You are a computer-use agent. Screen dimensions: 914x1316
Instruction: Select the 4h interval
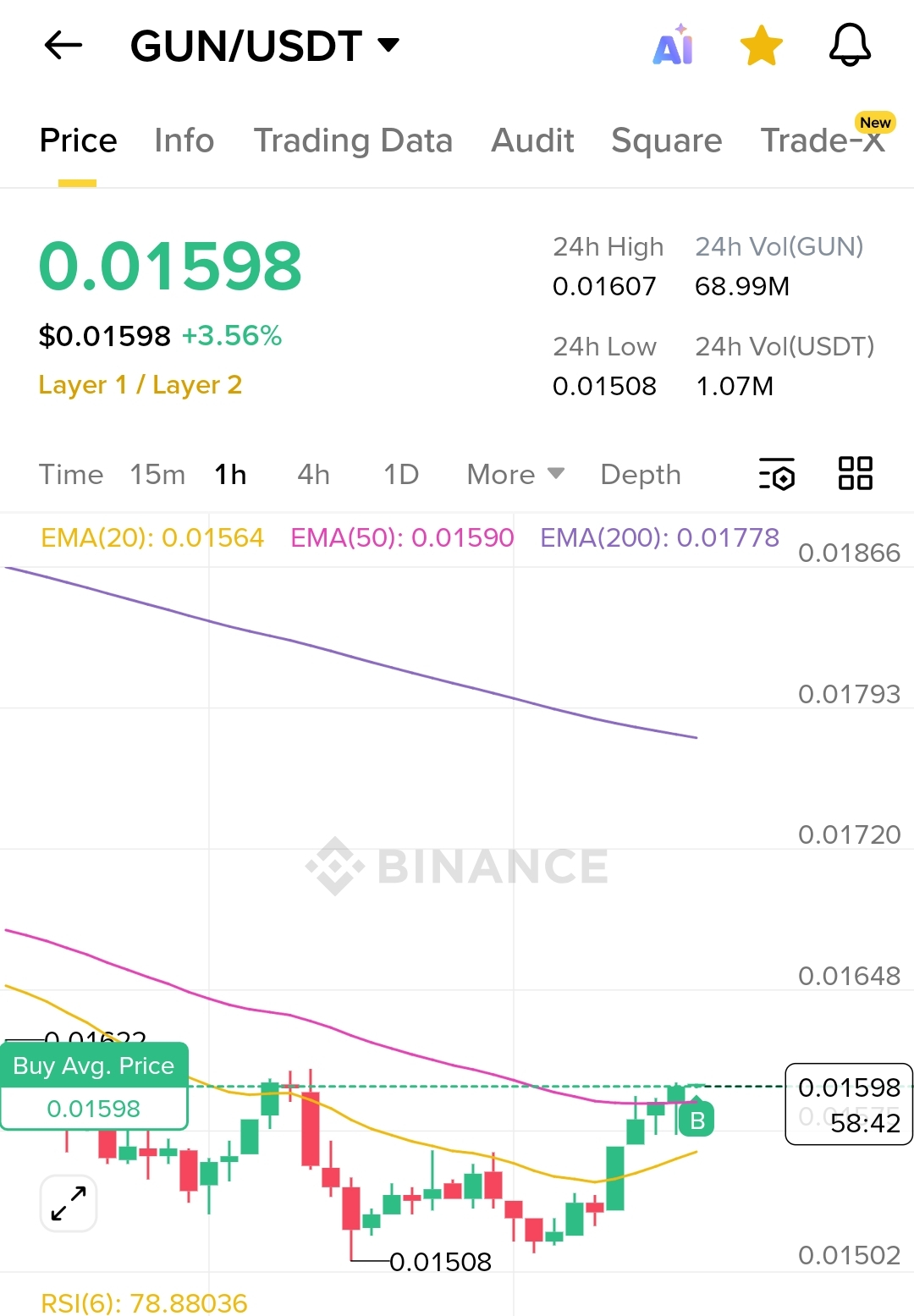[313, 475]
